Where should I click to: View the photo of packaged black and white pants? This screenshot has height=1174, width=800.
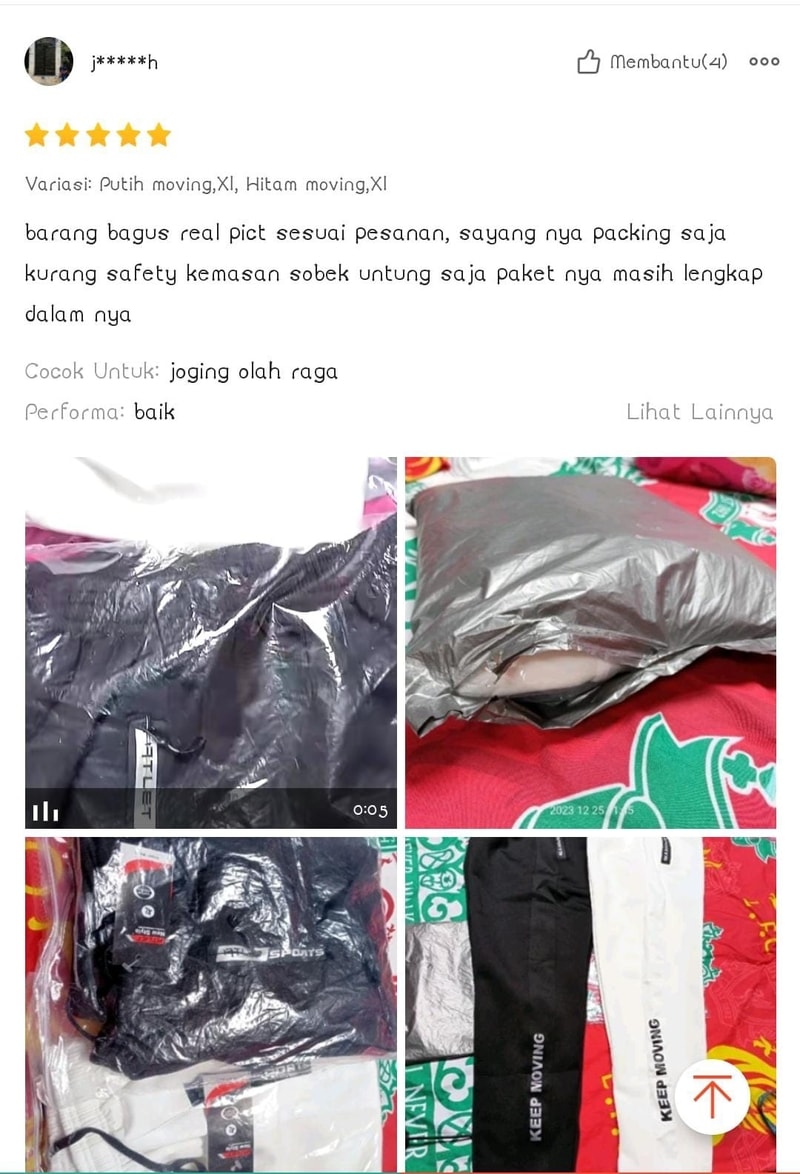(x=210, y=1003)
